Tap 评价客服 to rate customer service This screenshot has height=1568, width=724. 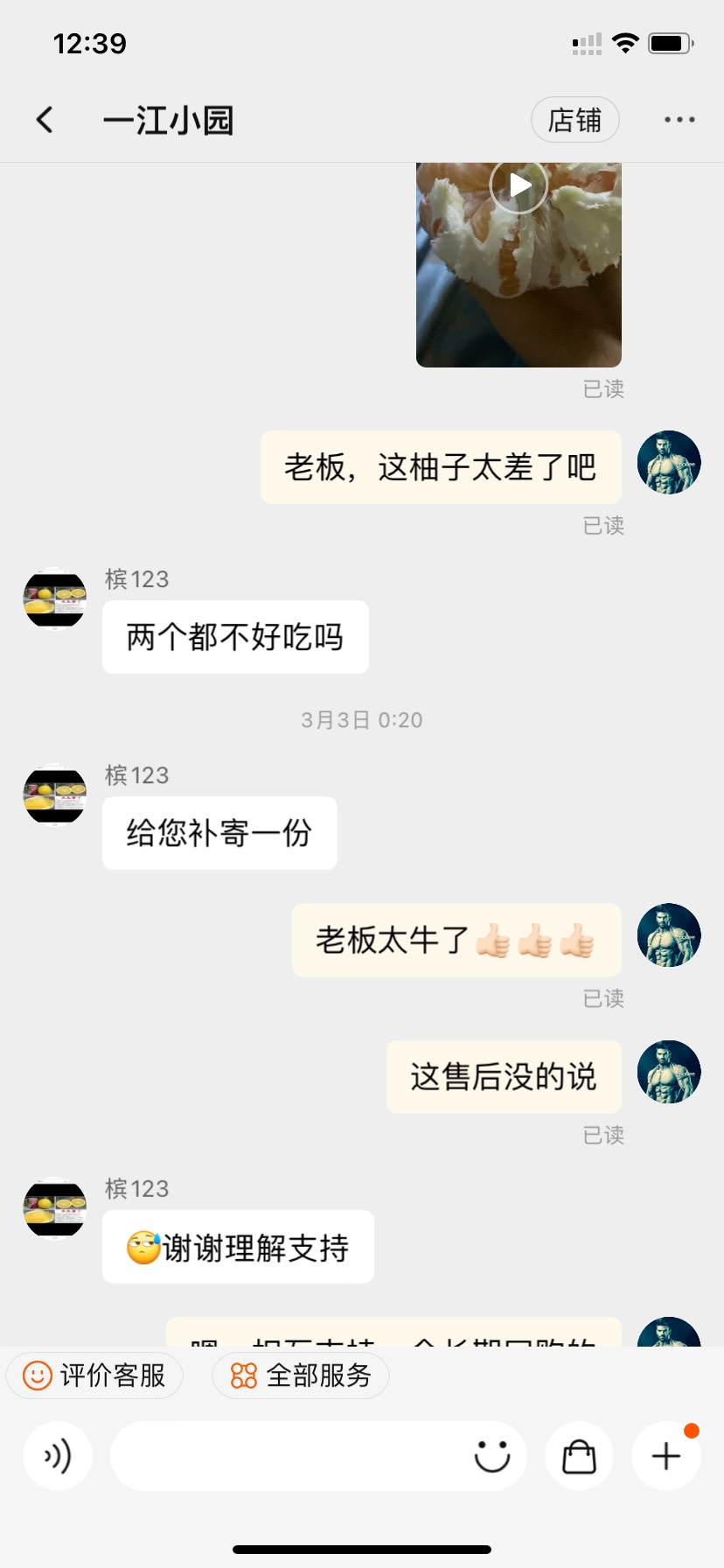(x=94, y=1375)
